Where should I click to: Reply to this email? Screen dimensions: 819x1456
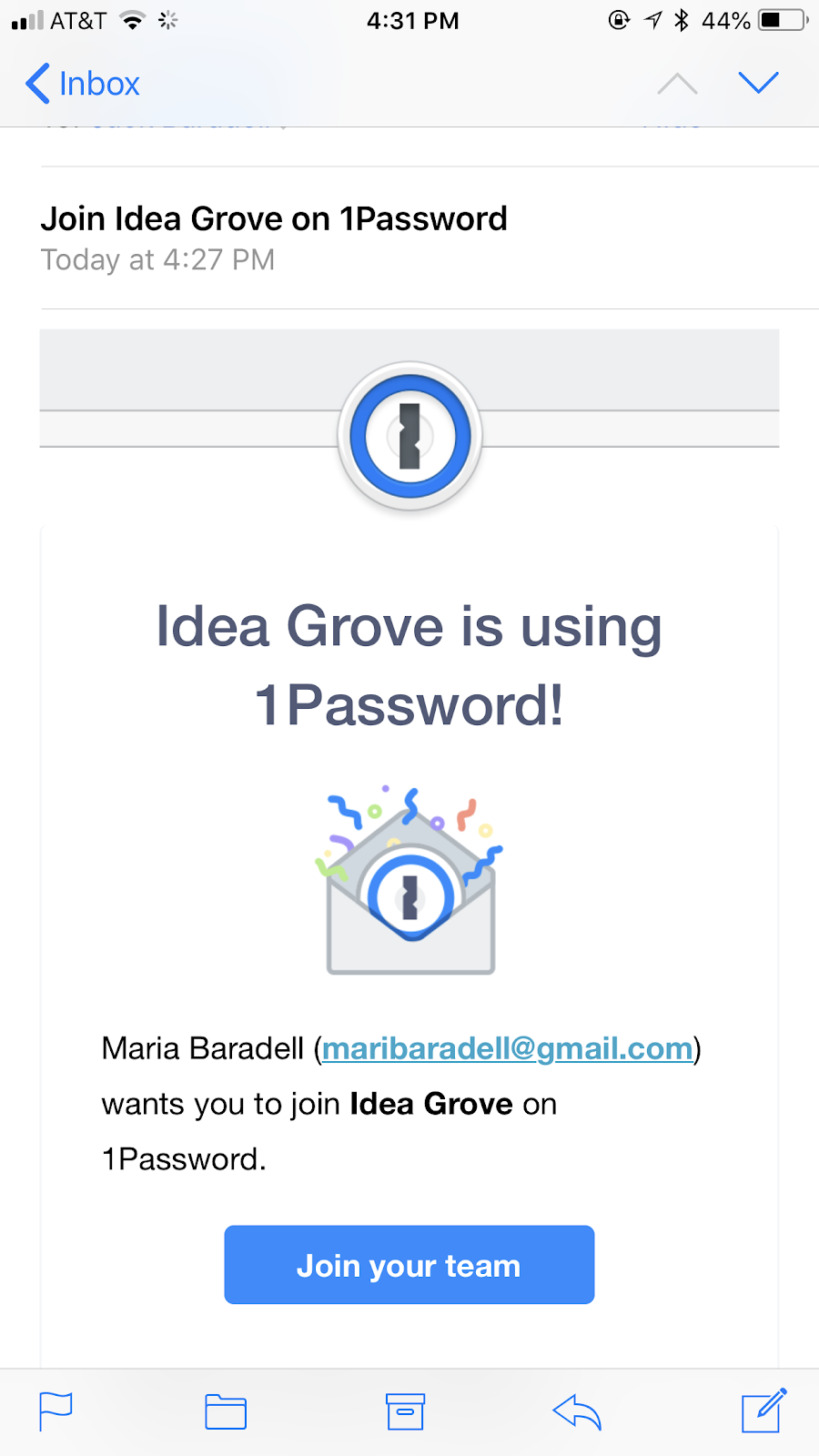577,1411
